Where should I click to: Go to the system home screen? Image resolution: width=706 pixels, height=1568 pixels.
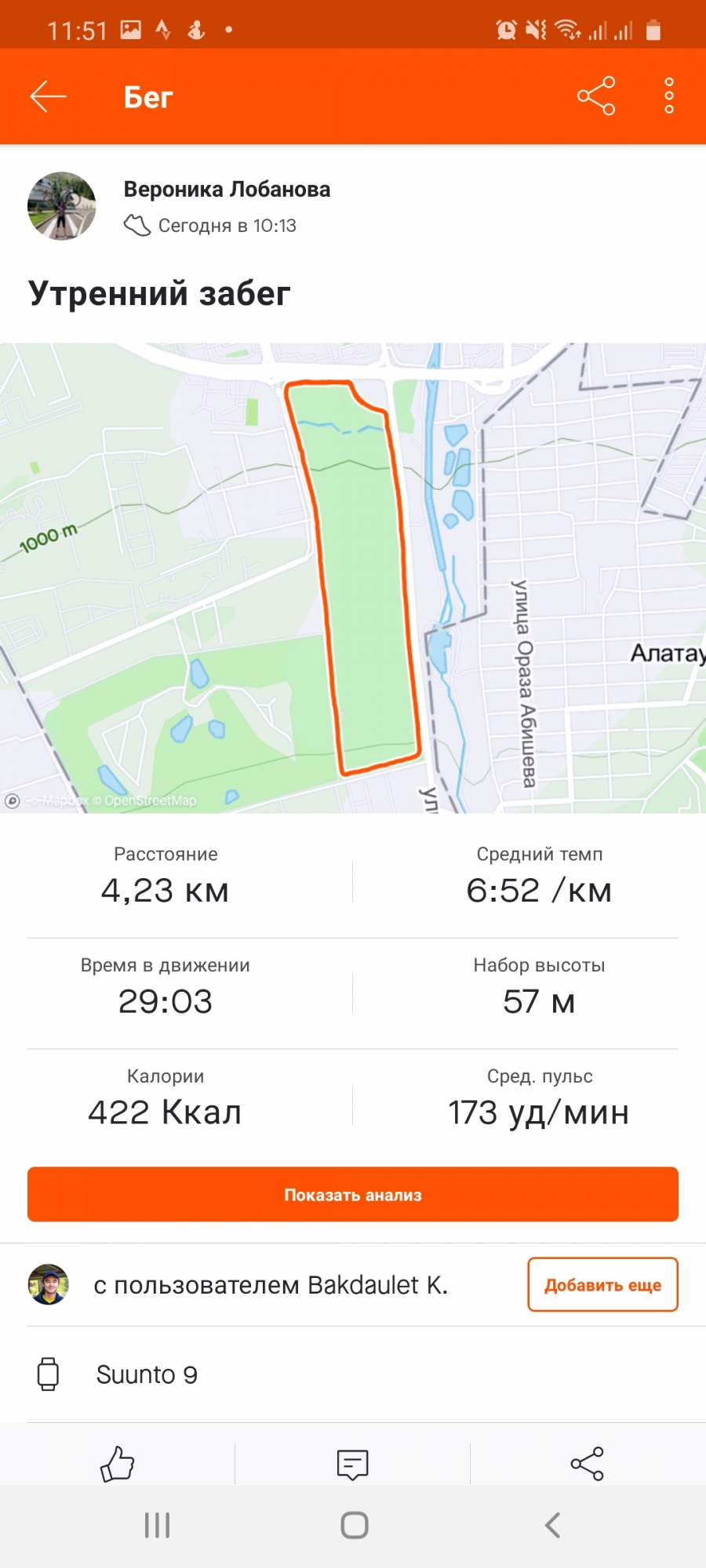[x=354, y=1525]
